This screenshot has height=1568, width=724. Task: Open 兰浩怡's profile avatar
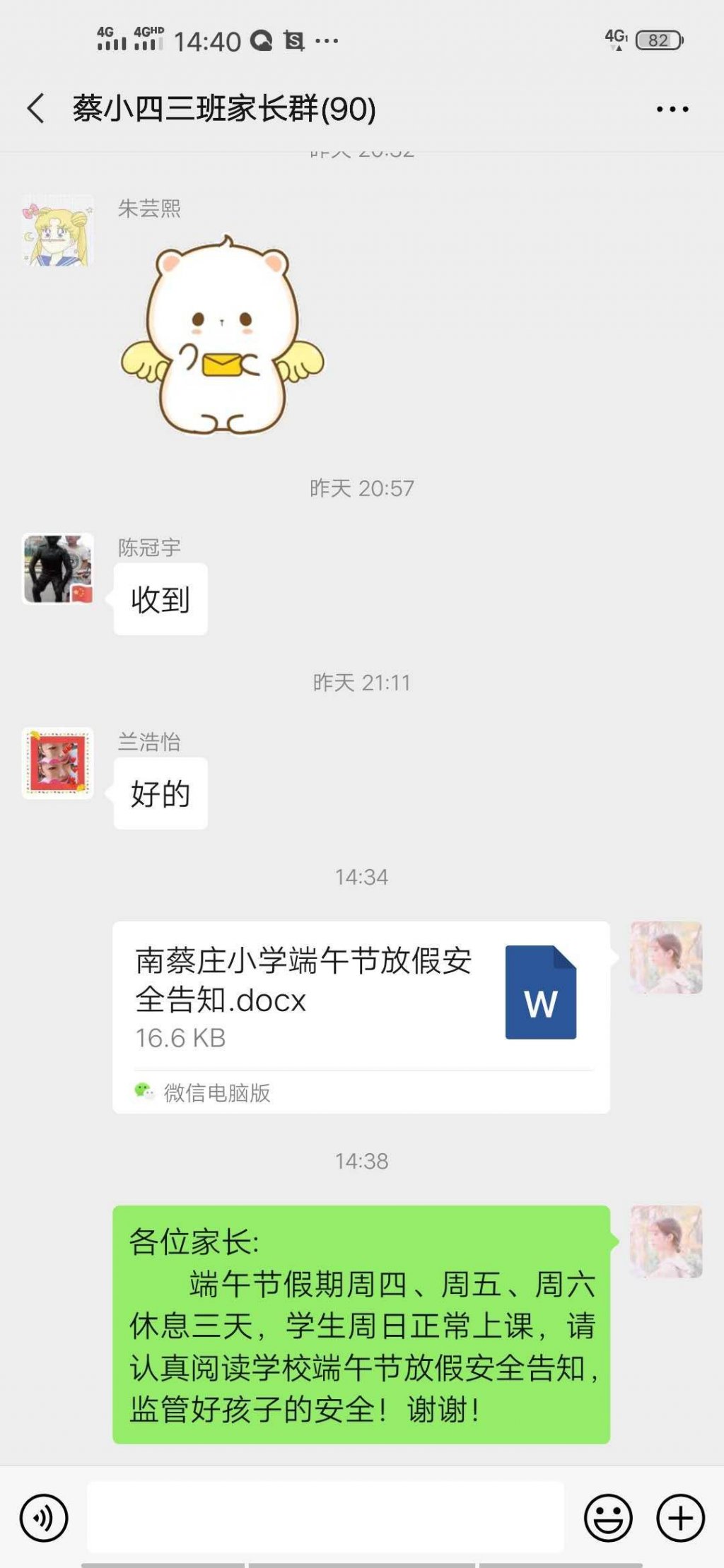(57, 763)
